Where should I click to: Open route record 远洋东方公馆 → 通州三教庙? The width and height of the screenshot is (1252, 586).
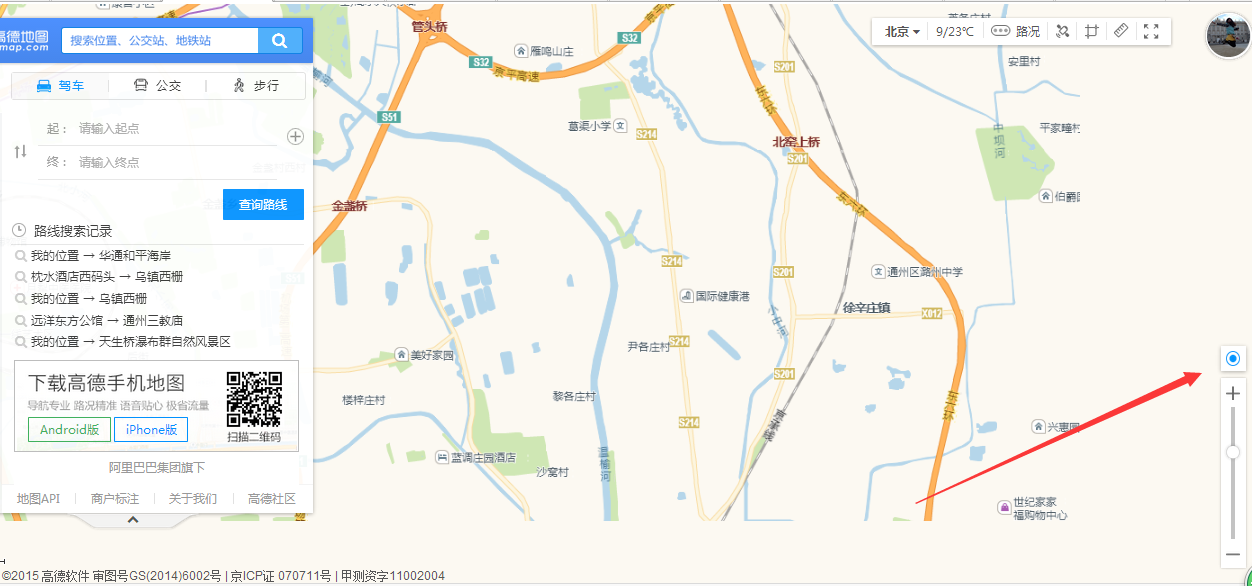click(x=106, y=321)
